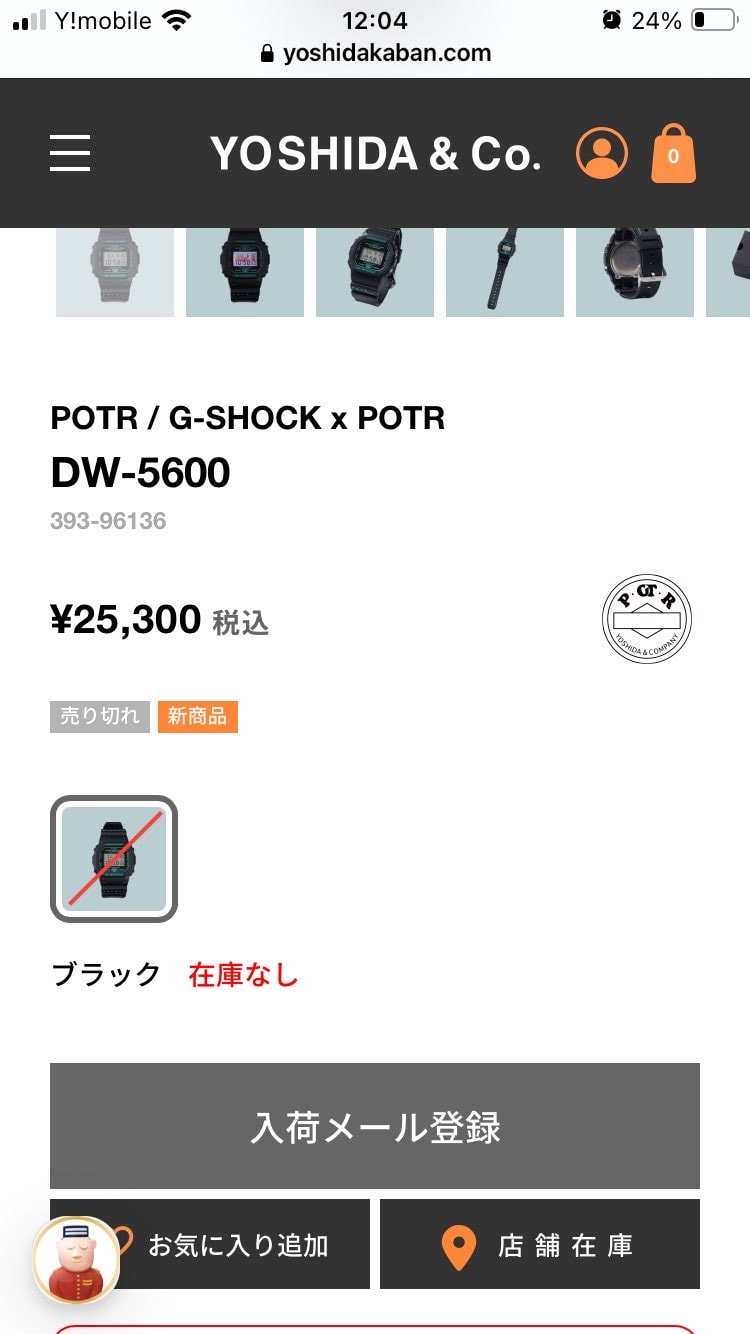Add item to favorites with お気に入り追加
Image resolution: width=750 pixels, height=1334 pixels.
coord(238,1245)
